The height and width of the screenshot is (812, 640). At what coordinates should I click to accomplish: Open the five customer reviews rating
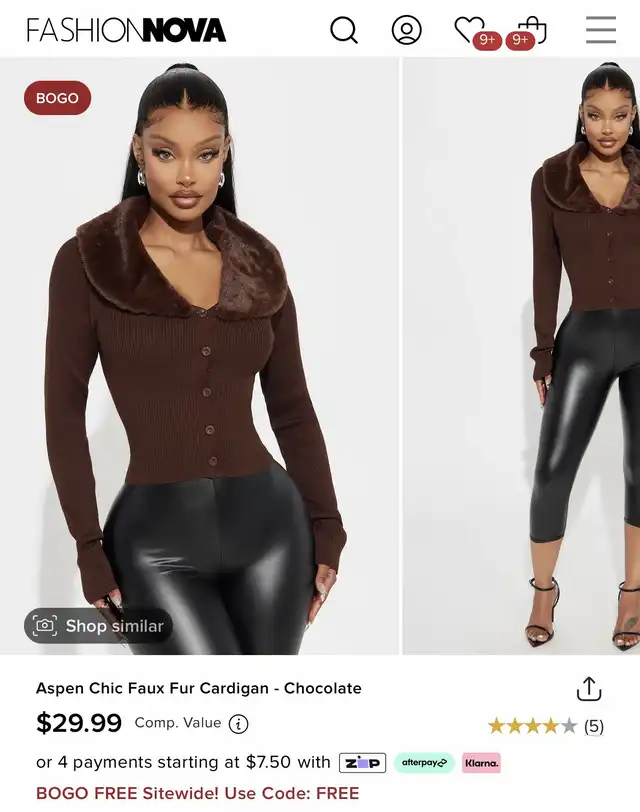[x=546, y=726]
